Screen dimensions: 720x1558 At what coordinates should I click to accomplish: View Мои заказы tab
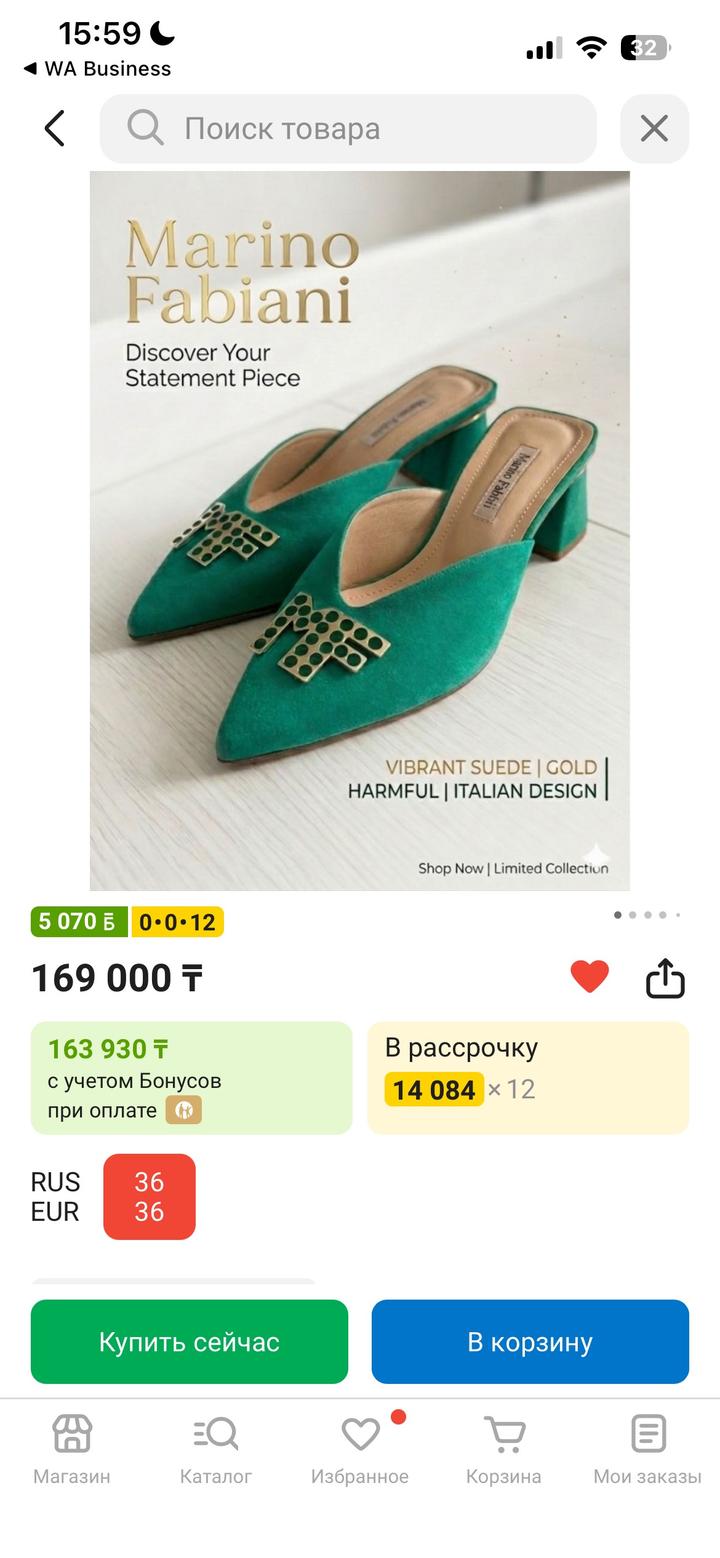647,1448
